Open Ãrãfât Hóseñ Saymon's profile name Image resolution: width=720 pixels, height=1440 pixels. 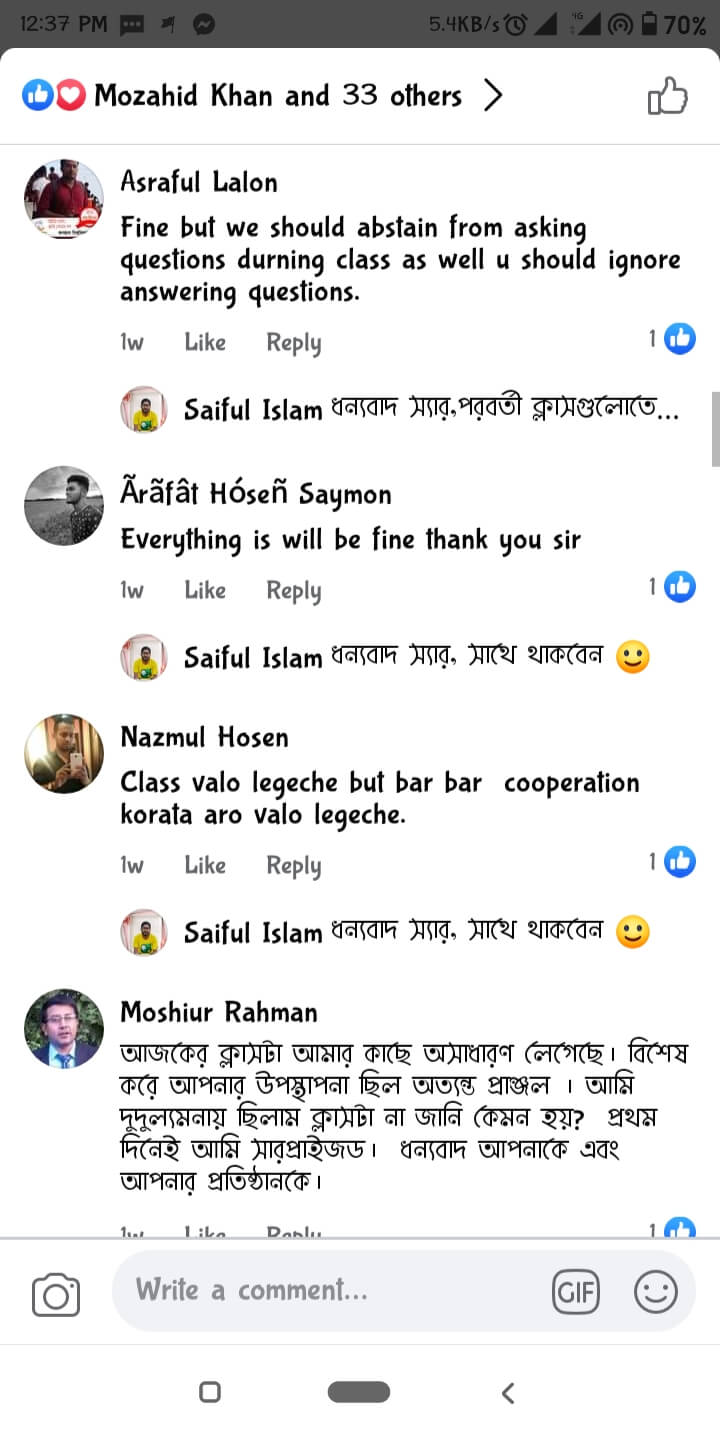[255, 494]
